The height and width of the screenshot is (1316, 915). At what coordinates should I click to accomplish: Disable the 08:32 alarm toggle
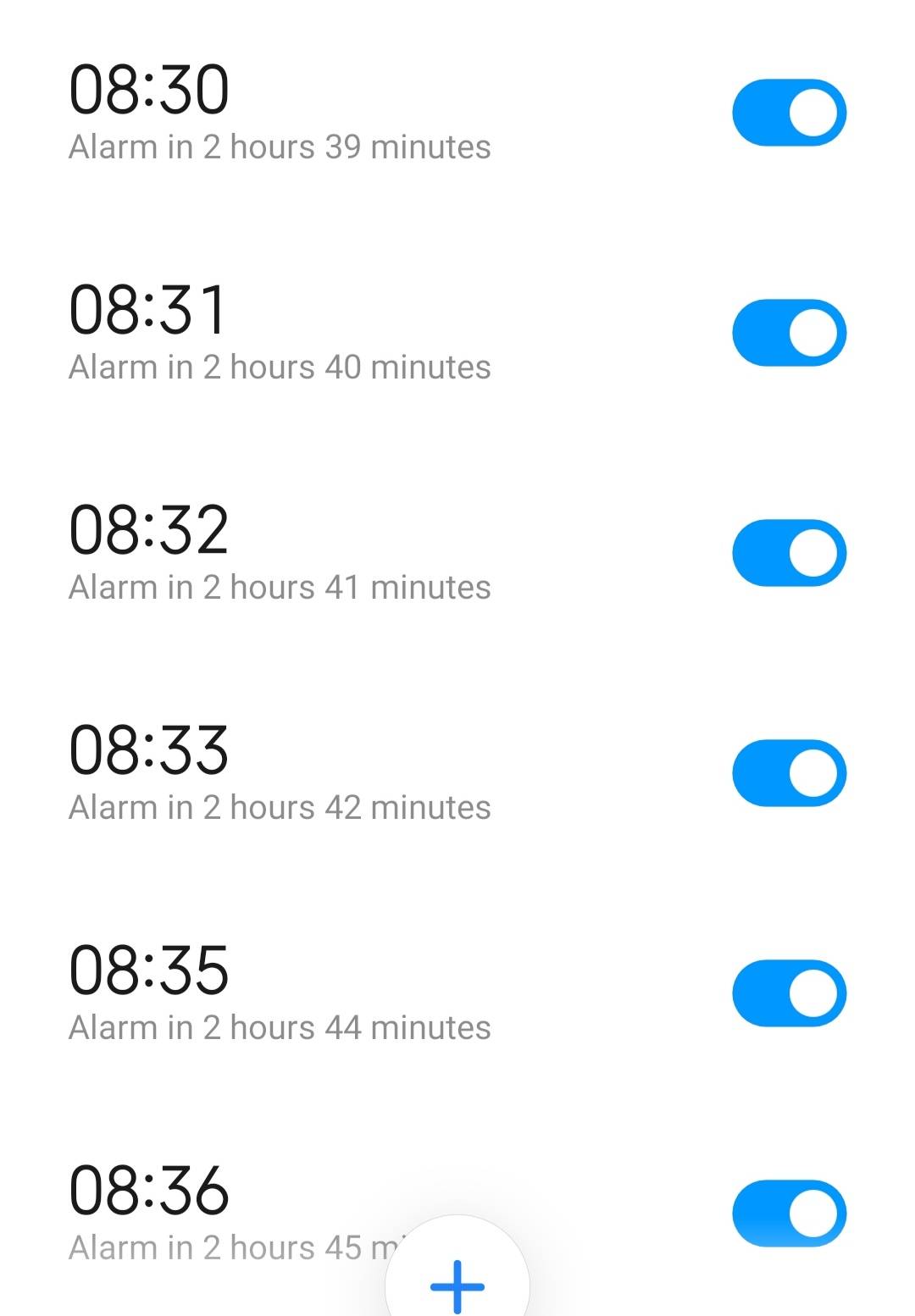(788, 551)
